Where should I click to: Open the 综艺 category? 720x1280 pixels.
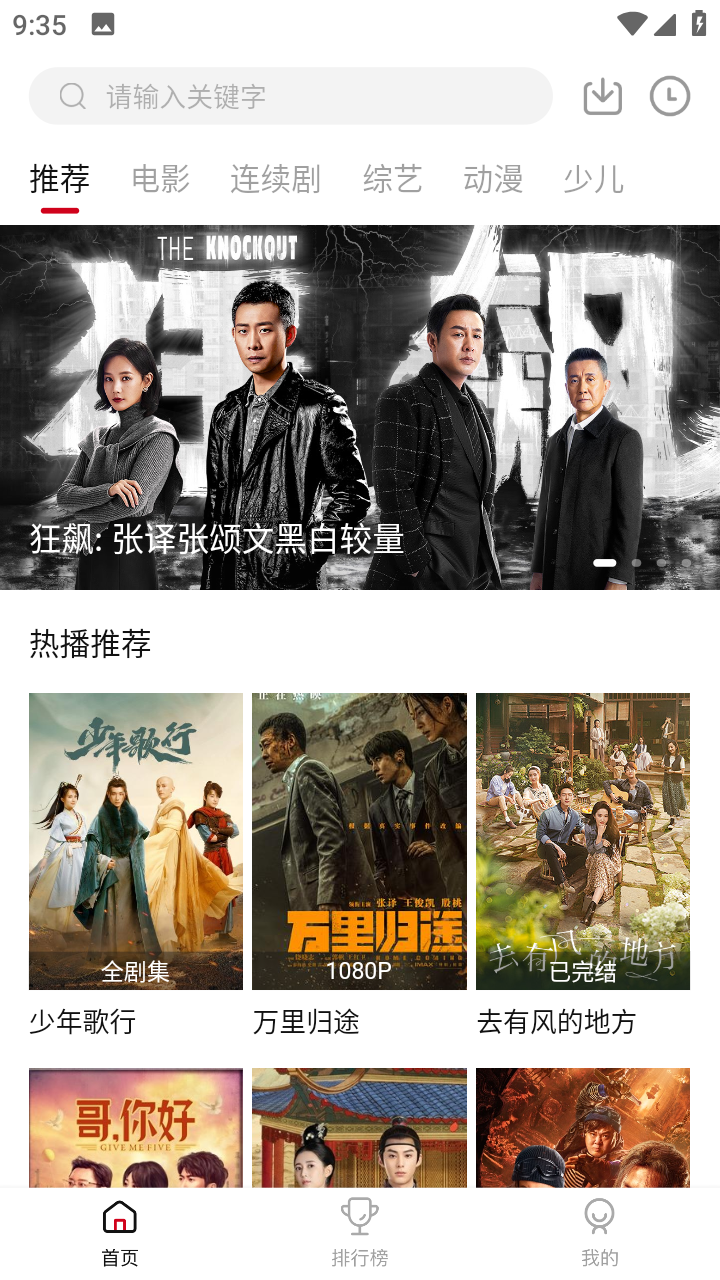click(x=392, y=178)
